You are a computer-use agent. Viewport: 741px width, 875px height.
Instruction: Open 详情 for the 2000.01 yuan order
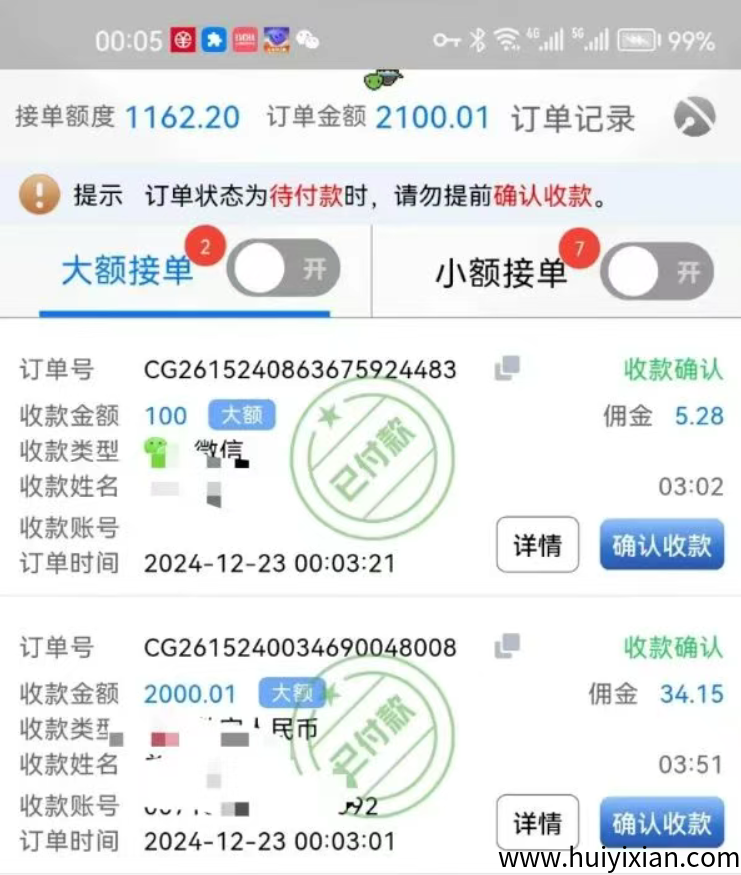tap(537, 821)
